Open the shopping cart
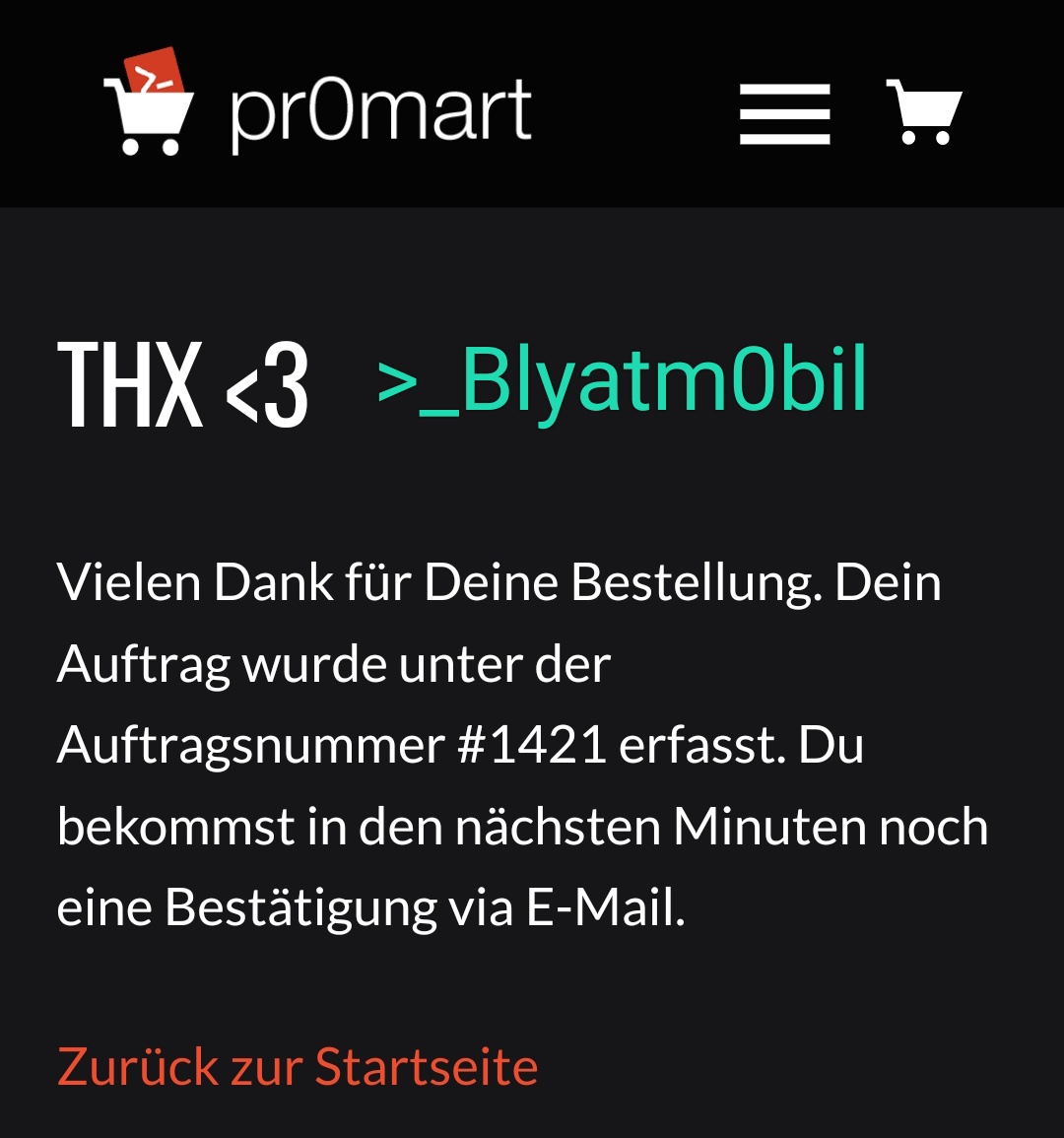 click(x=924, y=112)
